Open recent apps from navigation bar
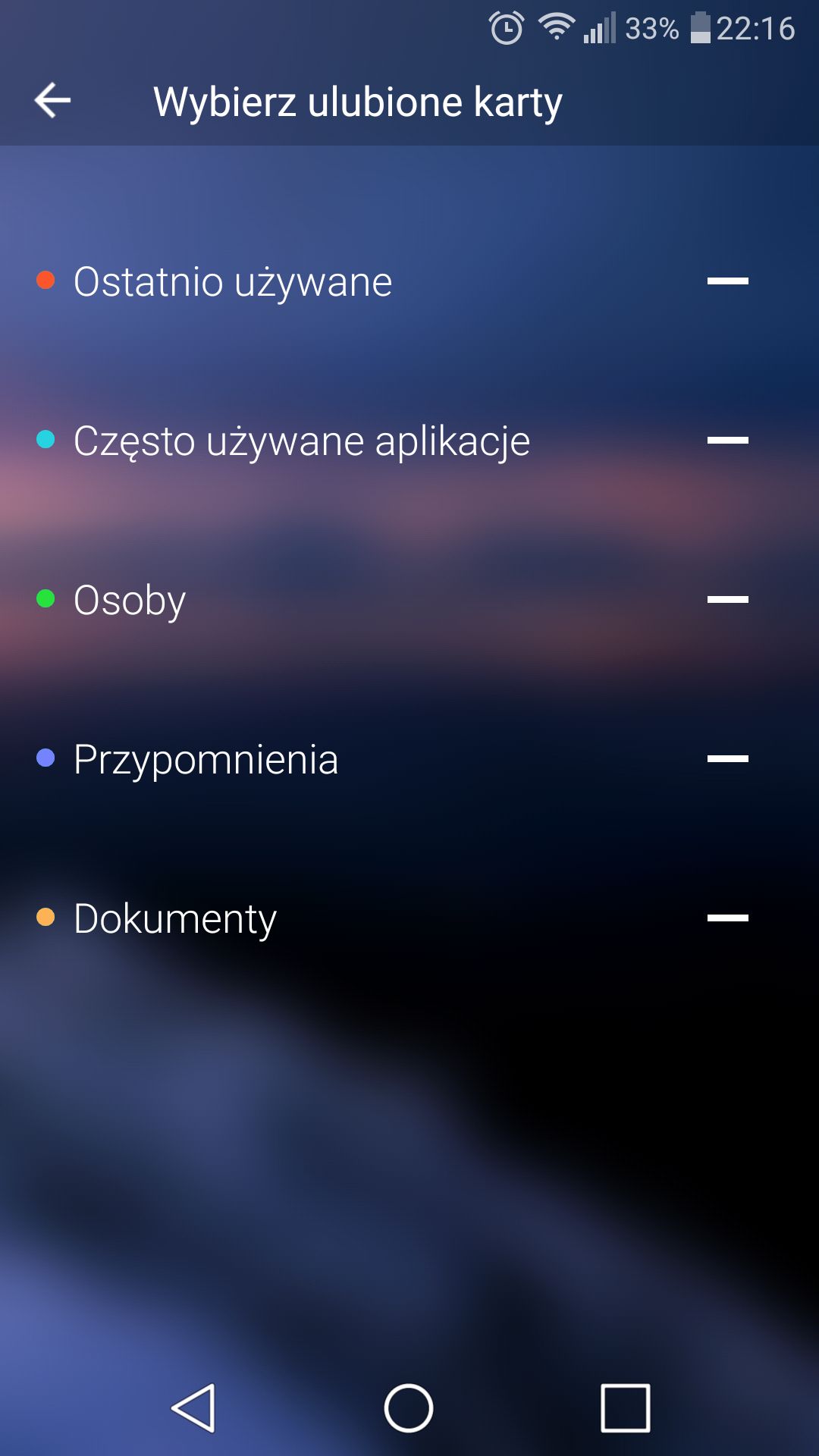 (x=625, y=1408)
